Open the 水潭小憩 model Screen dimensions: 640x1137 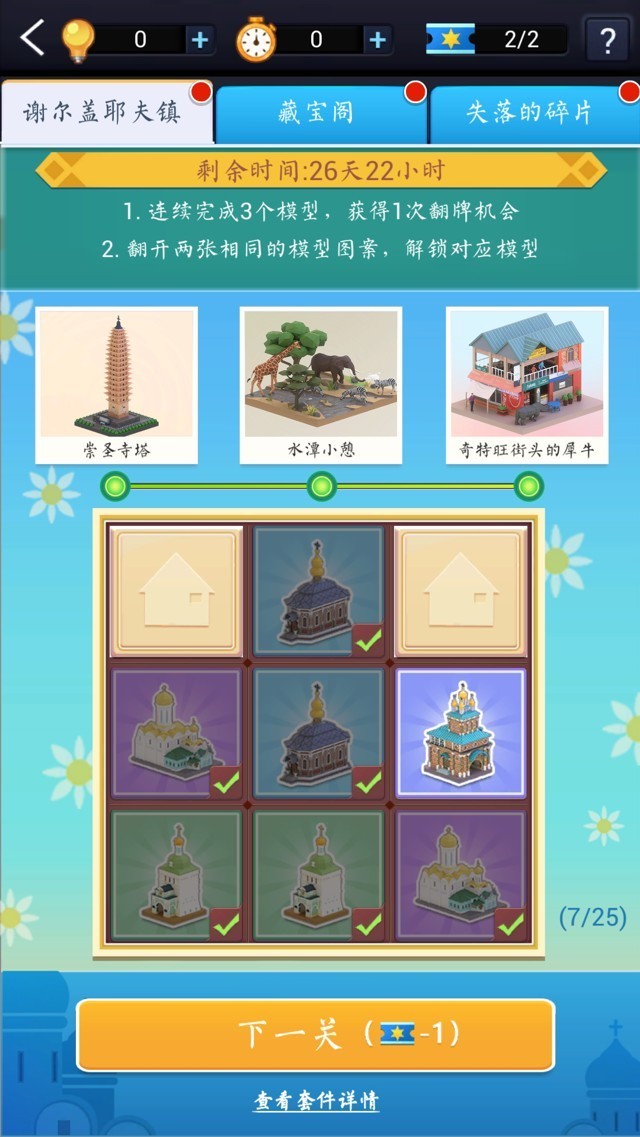[321, 385]
